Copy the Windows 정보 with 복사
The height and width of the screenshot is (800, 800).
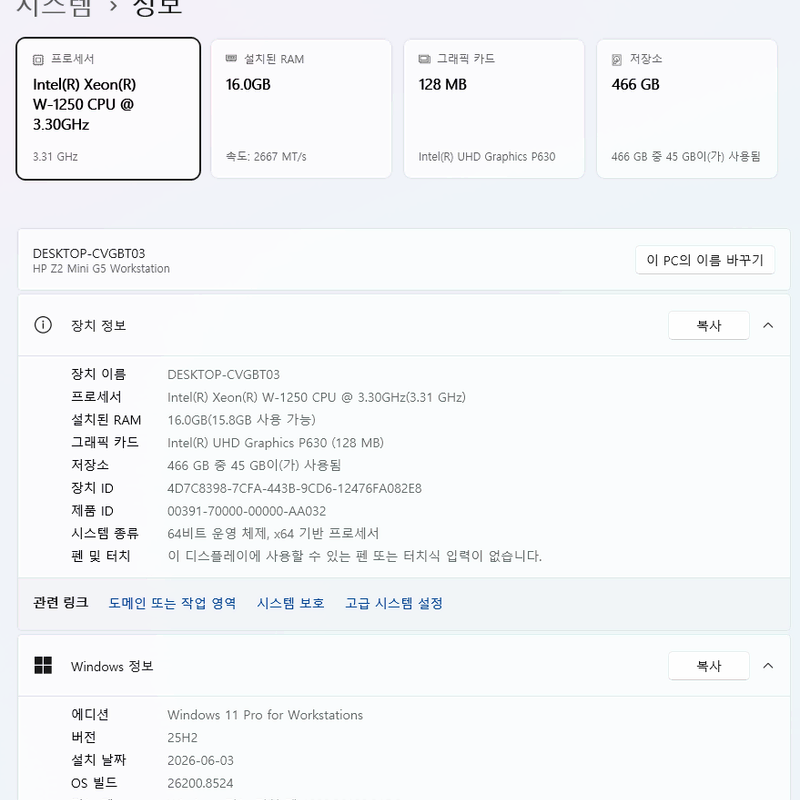pos(709,666)
